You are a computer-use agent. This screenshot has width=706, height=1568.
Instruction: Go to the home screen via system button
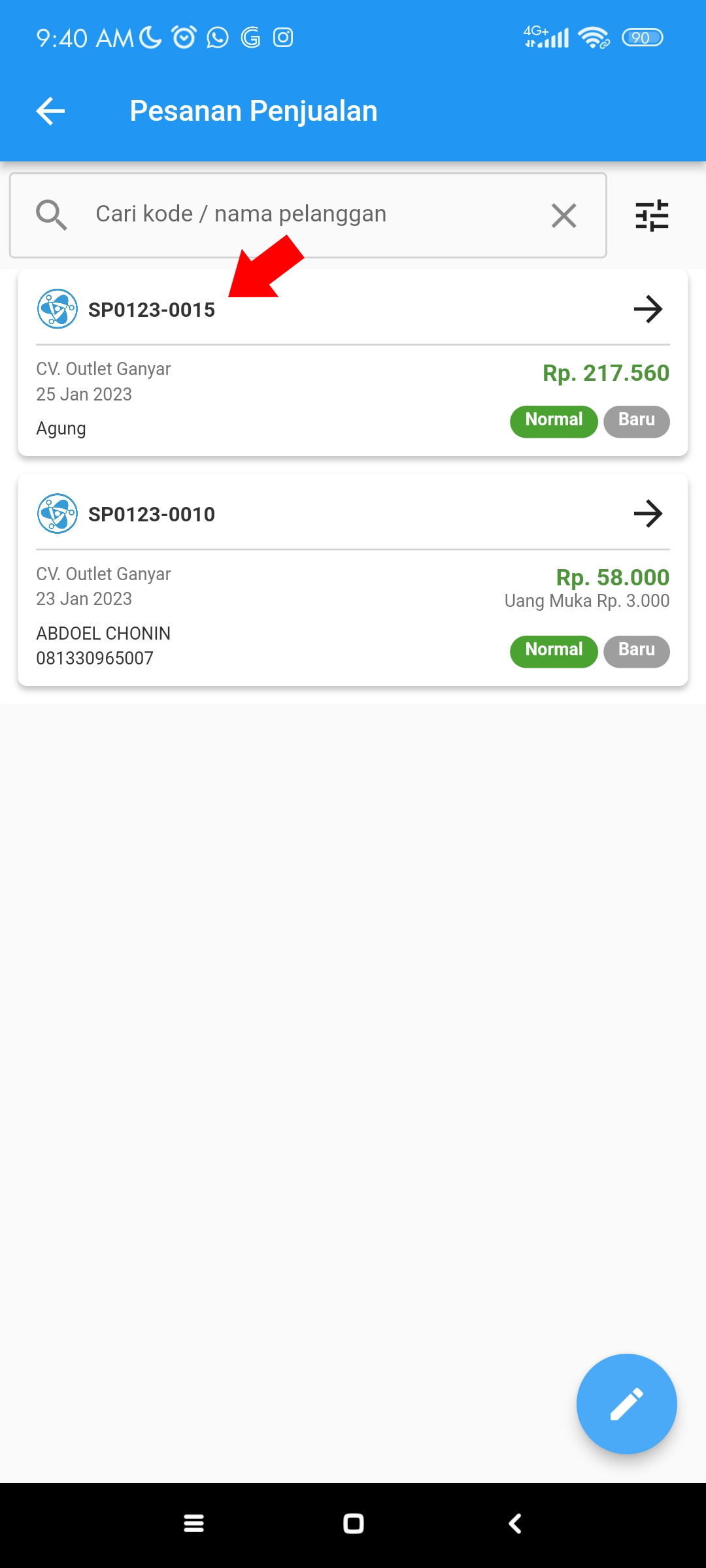click(353, 1524)
